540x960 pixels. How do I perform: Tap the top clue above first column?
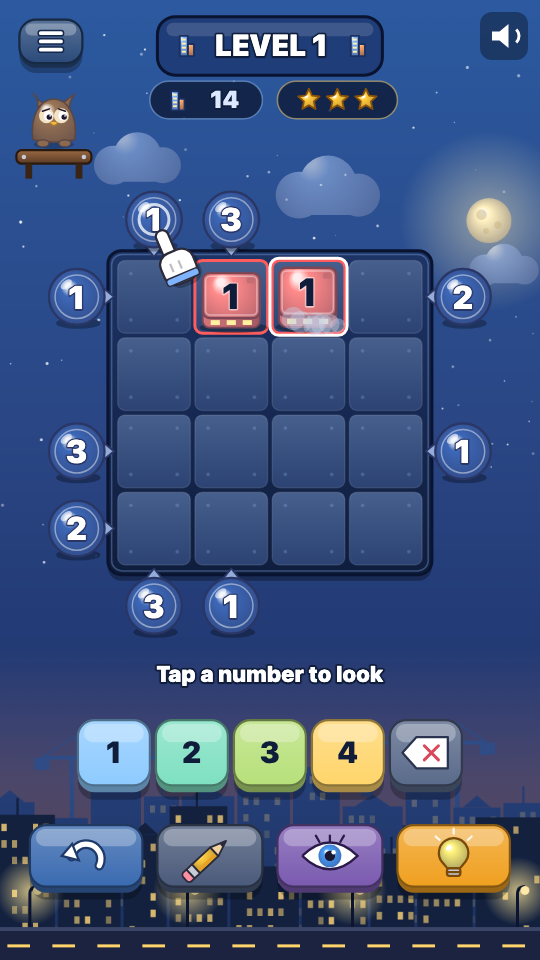[154, 220]
